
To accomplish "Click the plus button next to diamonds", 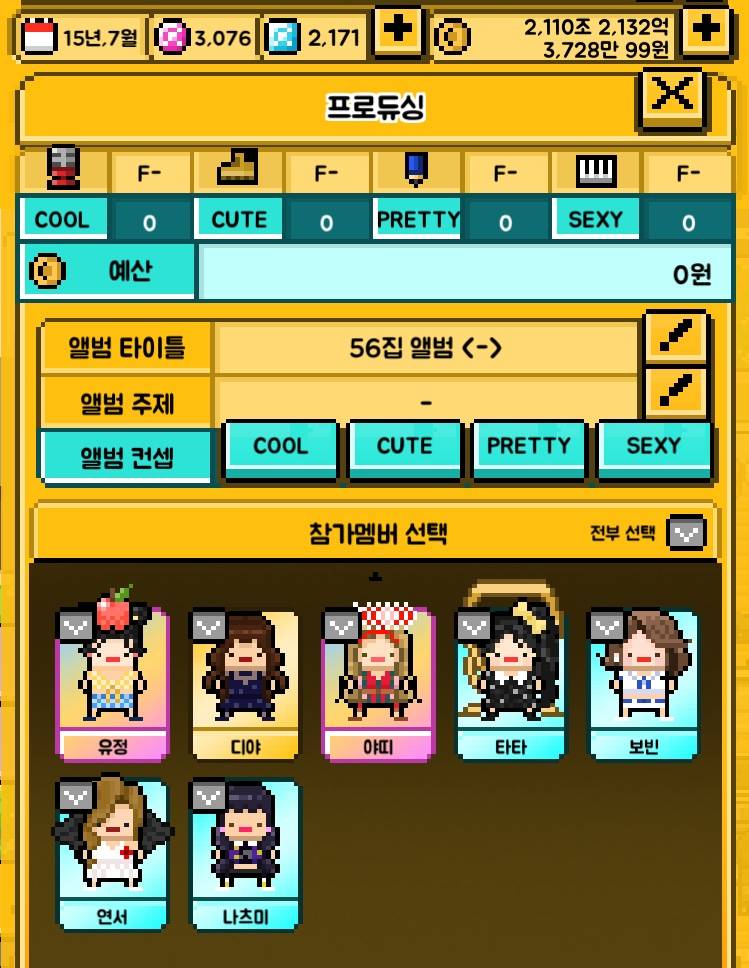I will pos(398,34).
